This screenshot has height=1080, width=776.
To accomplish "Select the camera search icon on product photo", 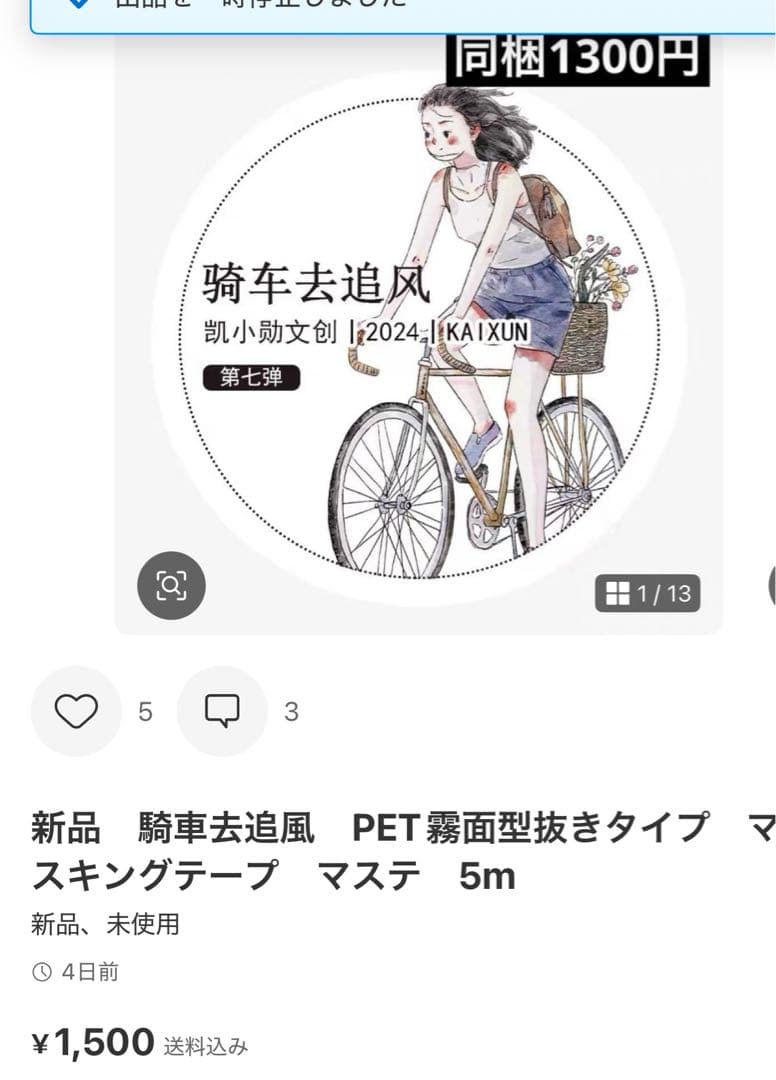I will pyautogui.click(x=170, y=587).
